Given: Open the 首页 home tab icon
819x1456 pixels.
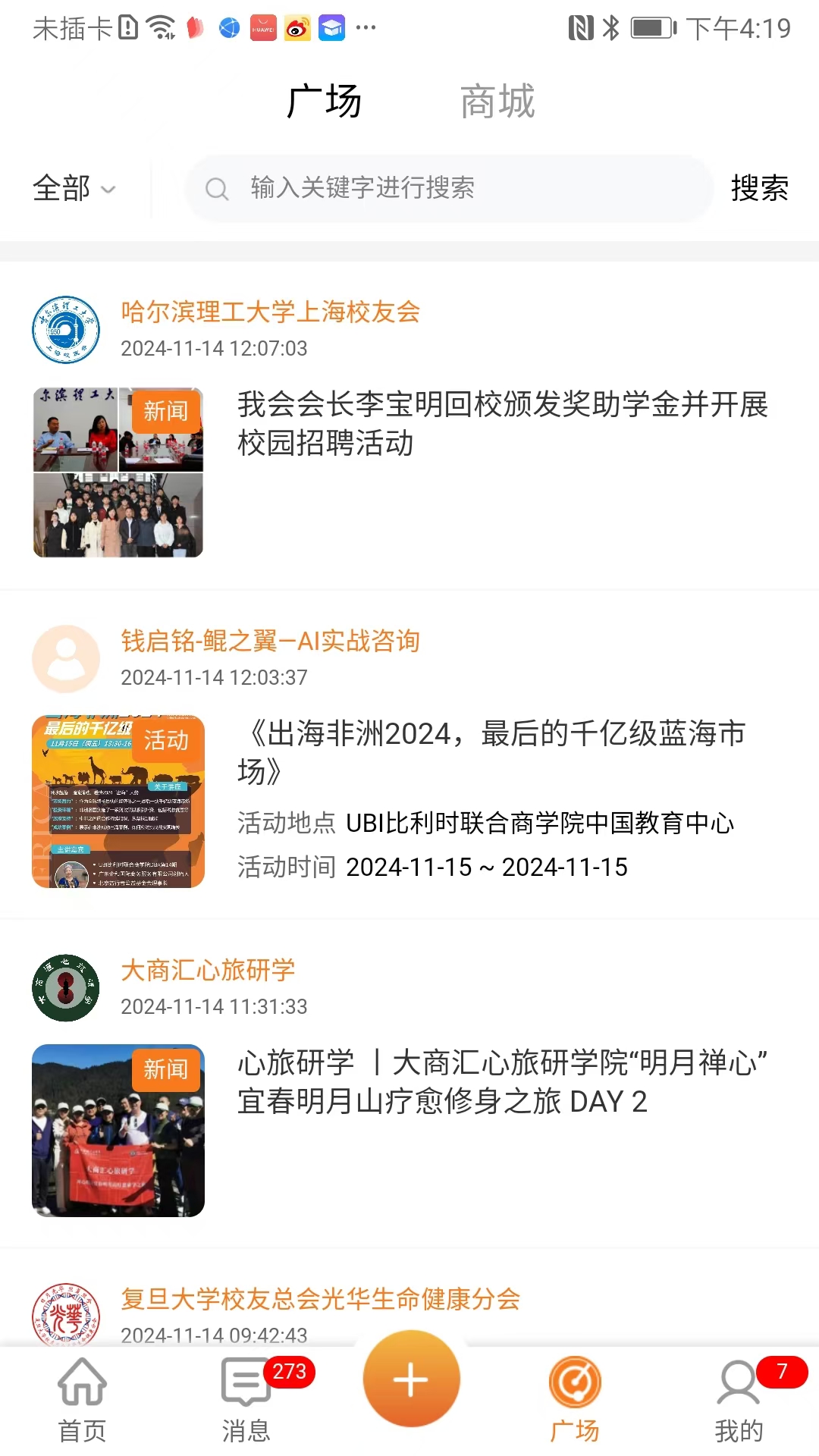Looking at the screenshot, I should [79, 1383].
